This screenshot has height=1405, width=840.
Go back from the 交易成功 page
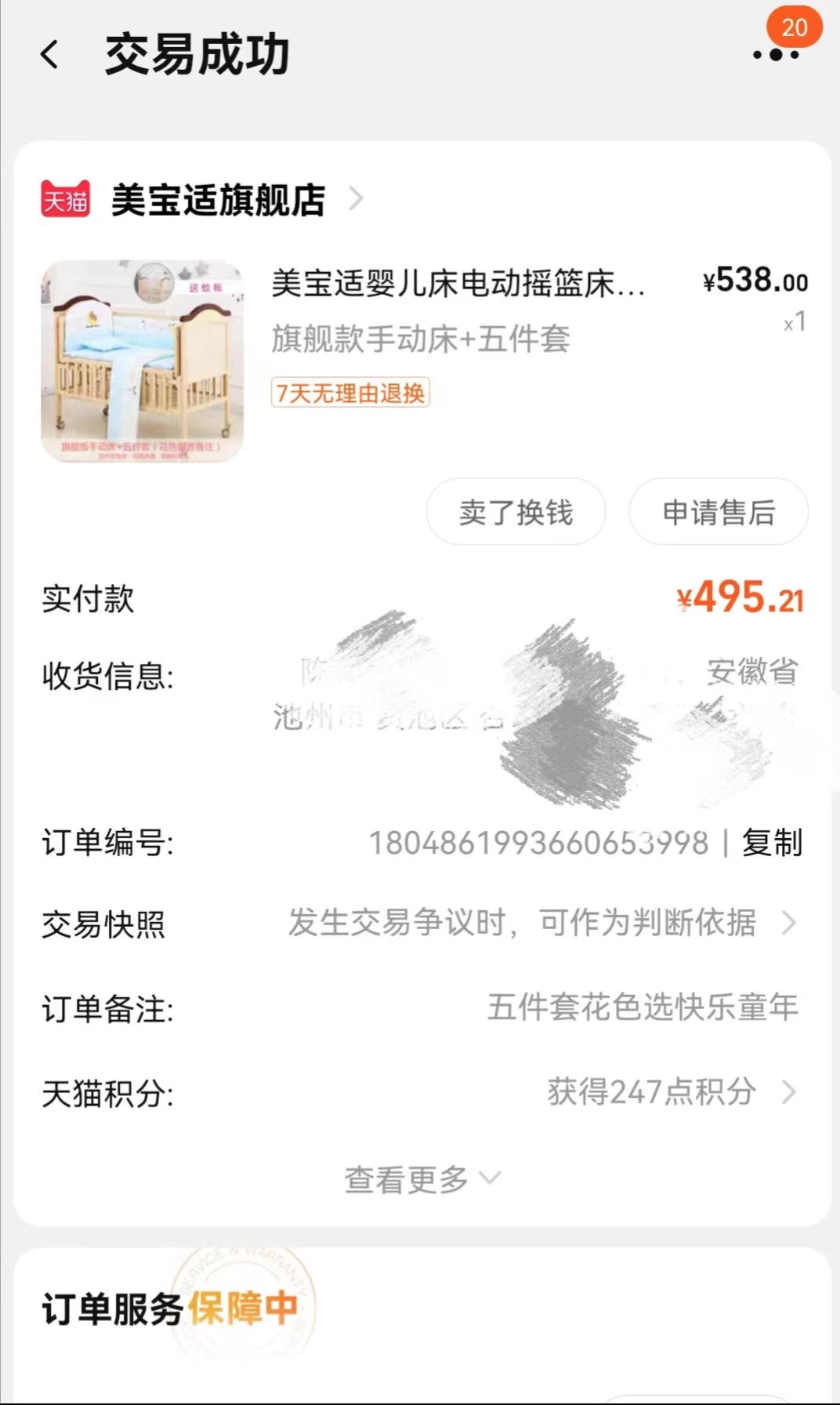49,55
